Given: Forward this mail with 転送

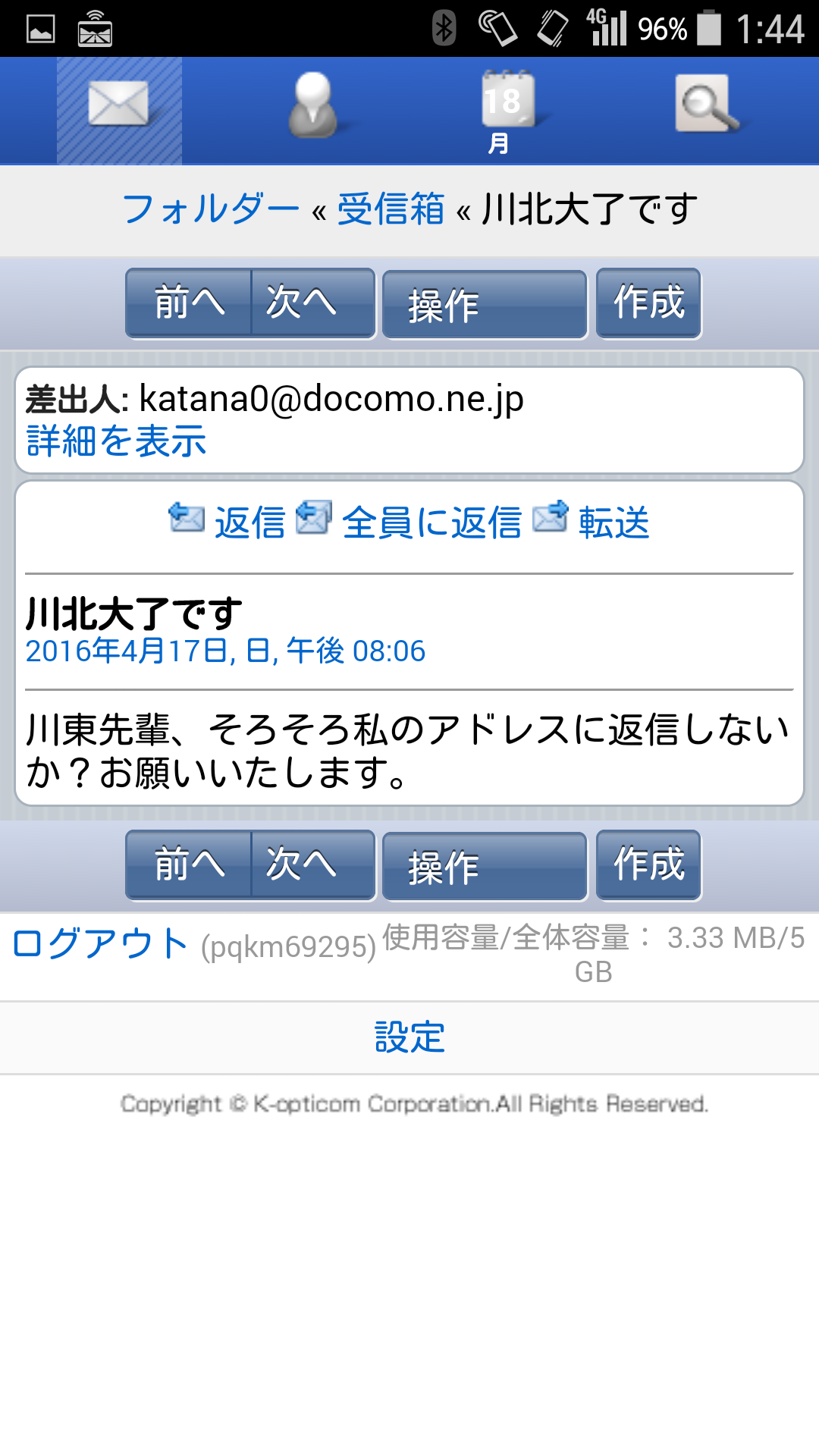Looking at the screenshot, I should click(613, 522).
